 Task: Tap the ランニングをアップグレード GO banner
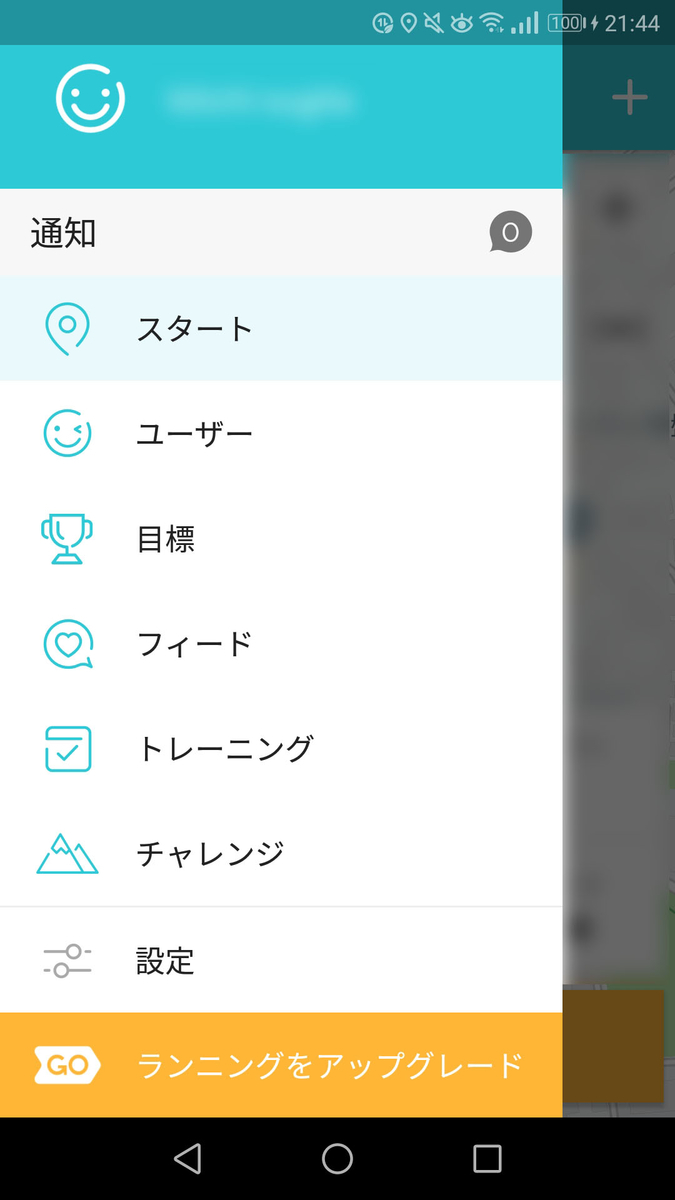[281, 1065]
